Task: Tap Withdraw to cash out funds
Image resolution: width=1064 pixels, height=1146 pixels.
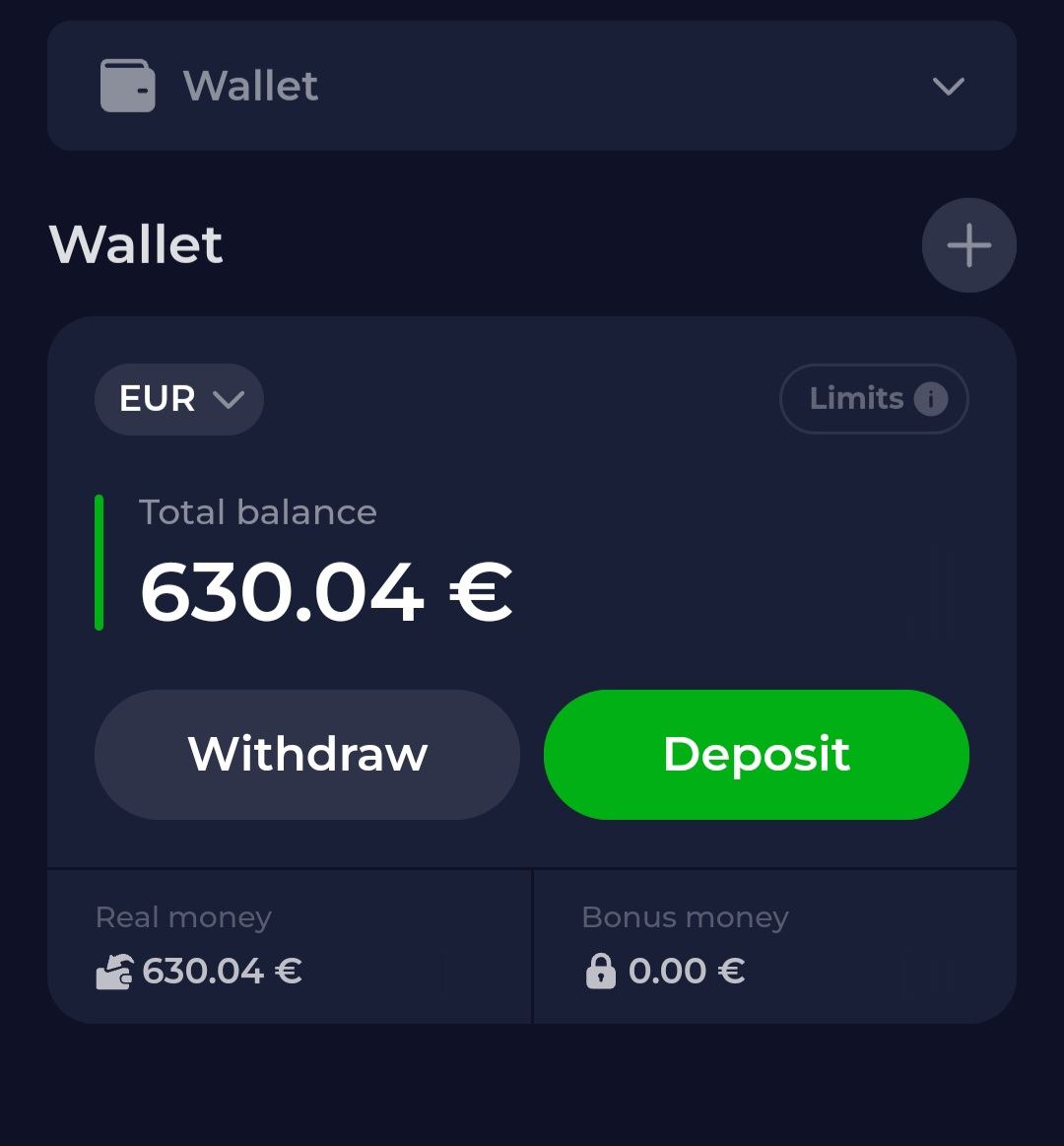Action: click(307, 755)
